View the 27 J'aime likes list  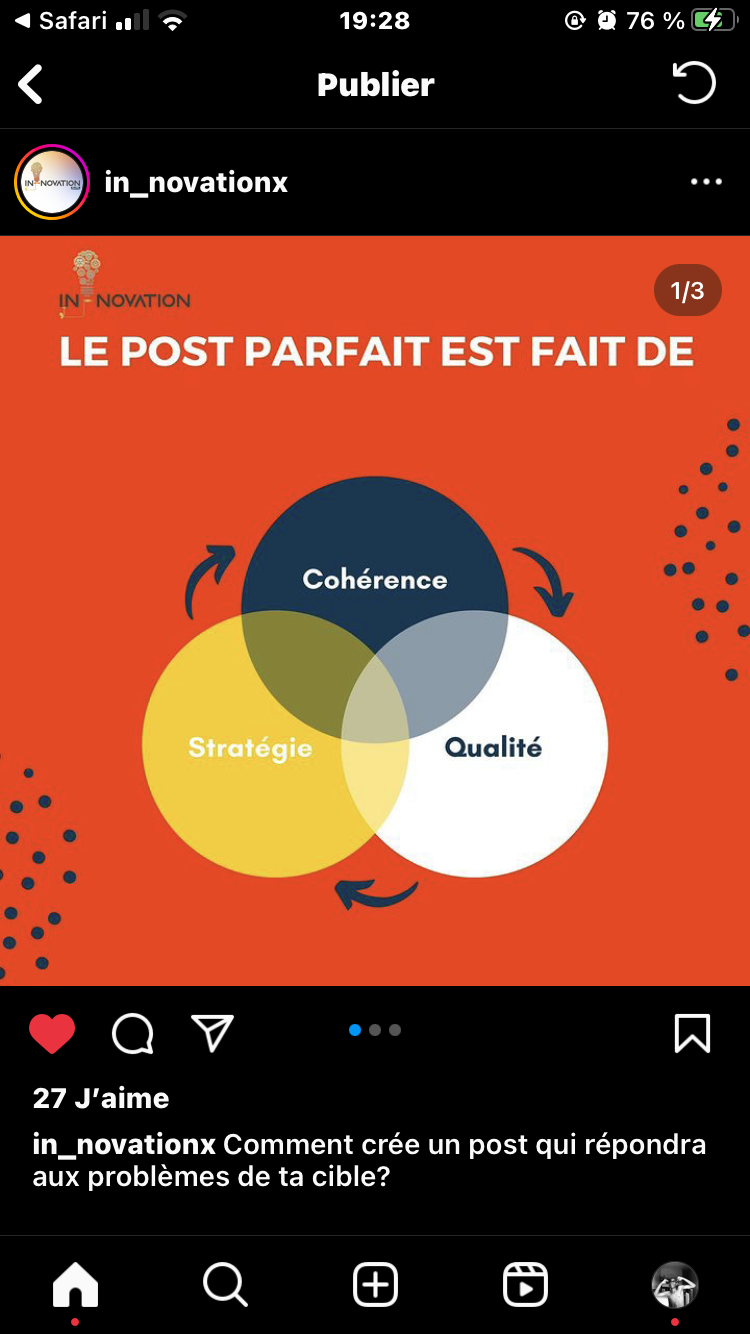pos(101,1098)
